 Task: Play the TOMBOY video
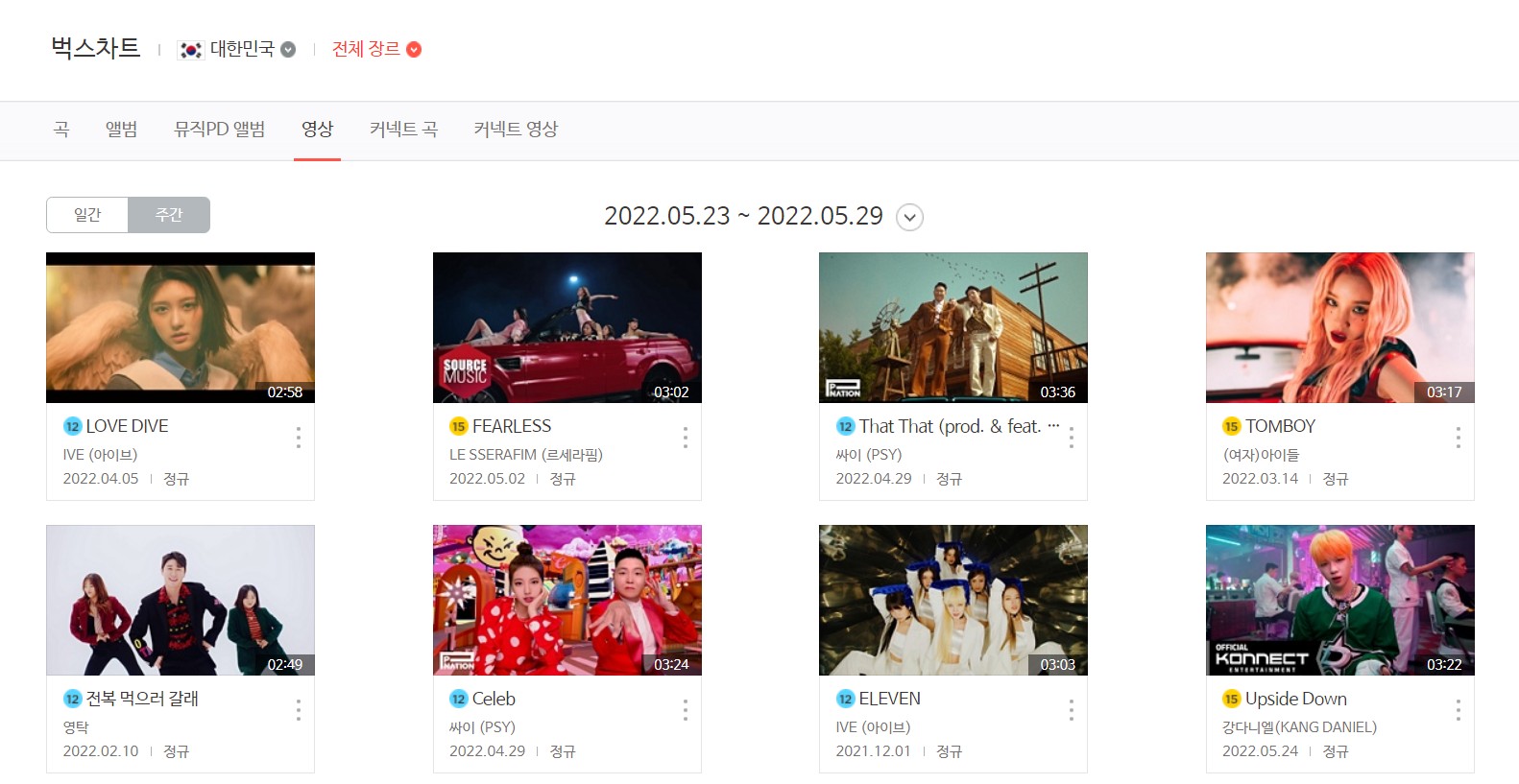point(1339,327)
